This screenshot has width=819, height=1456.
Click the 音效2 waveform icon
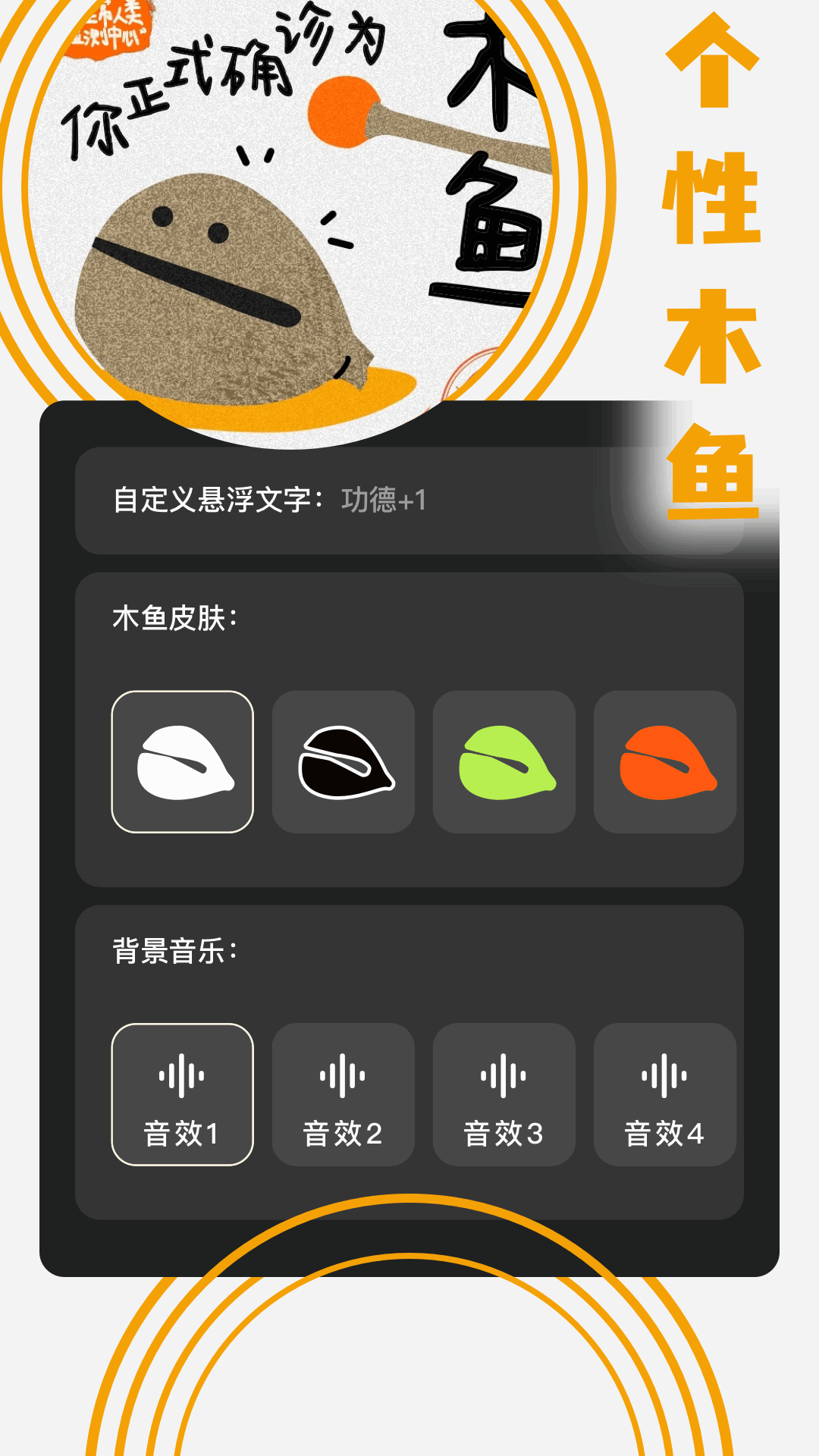(x=344, y=1075)
